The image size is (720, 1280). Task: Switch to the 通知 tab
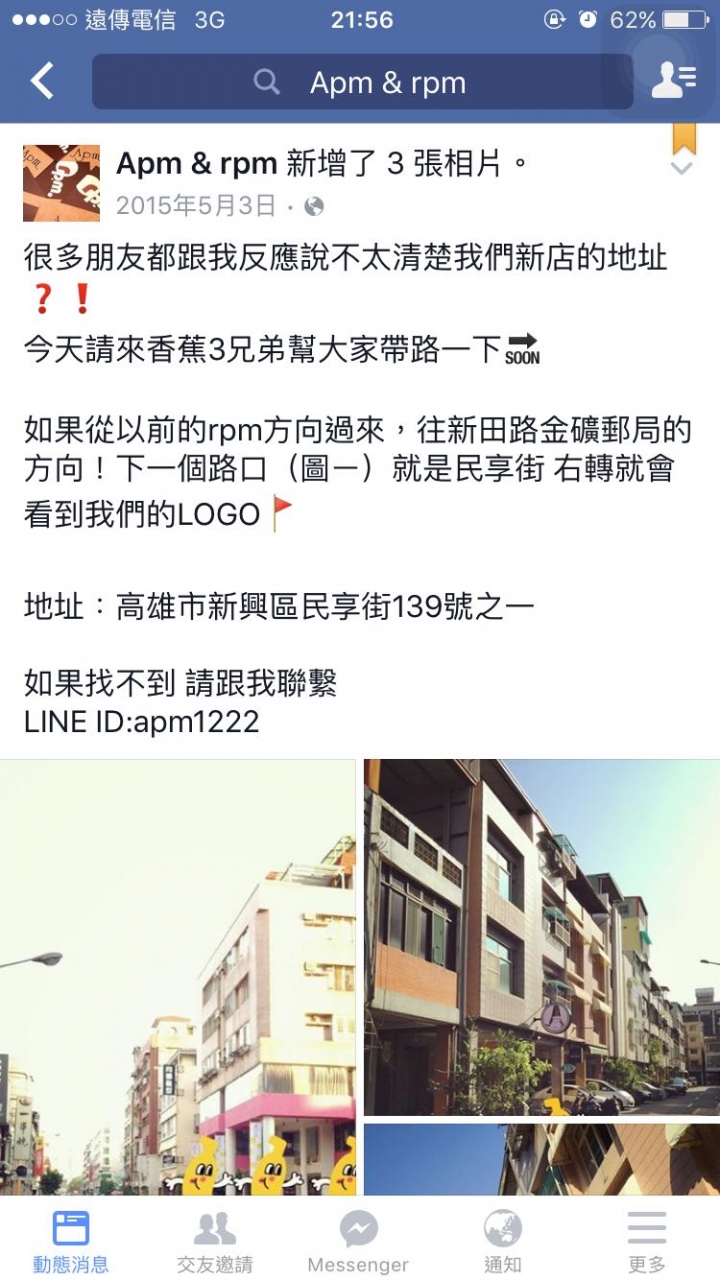(502, 1240)
